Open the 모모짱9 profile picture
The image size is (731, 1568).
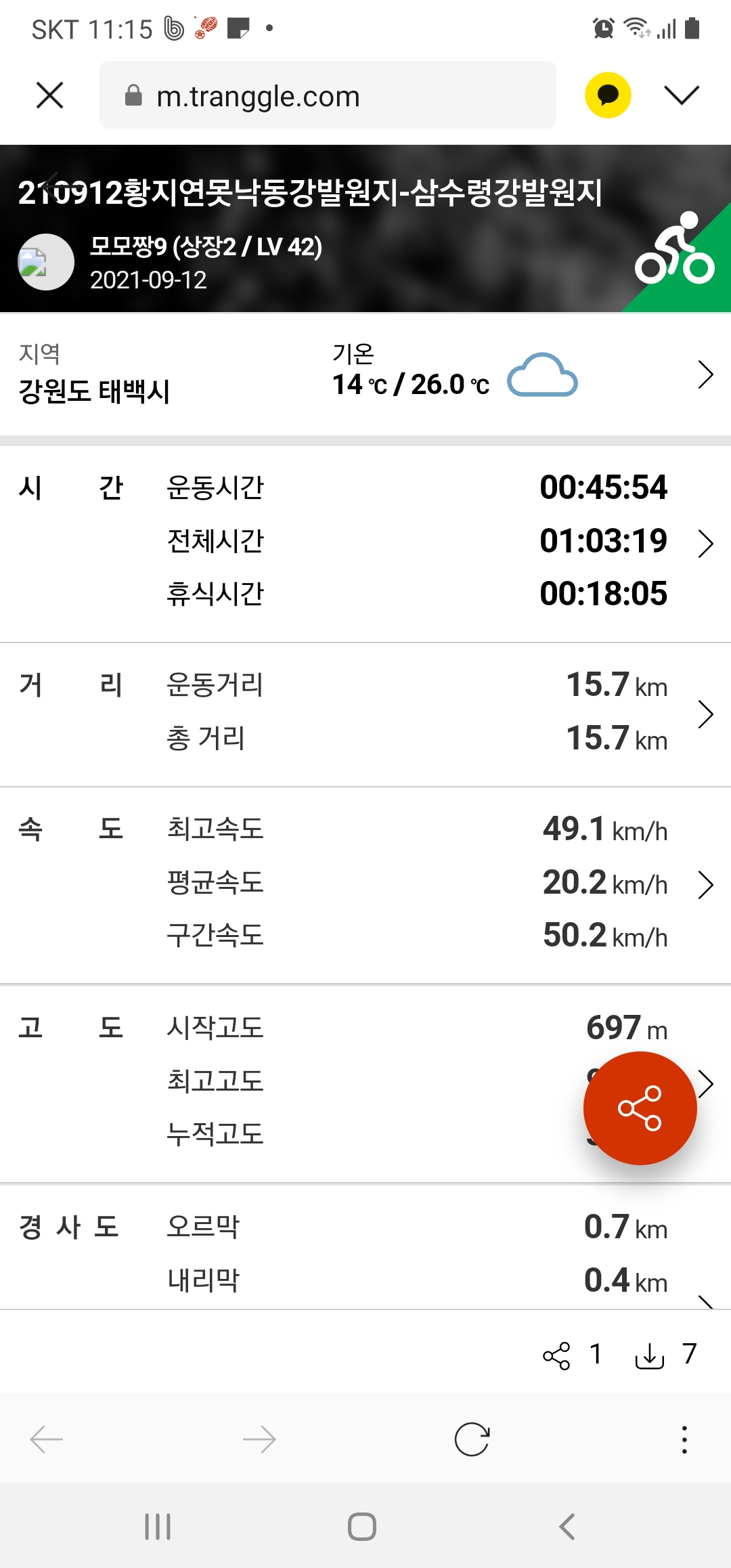(x=46, y=262)
